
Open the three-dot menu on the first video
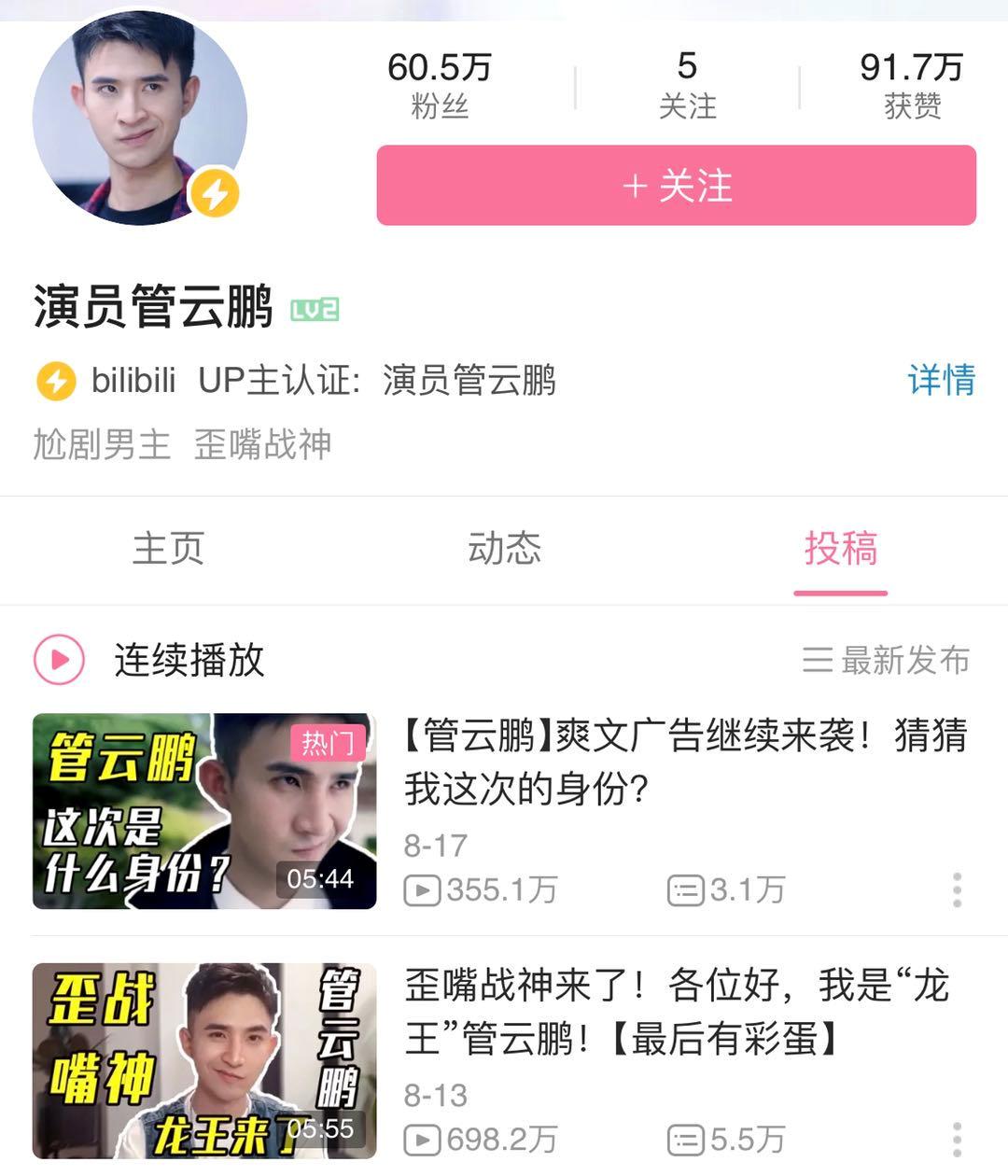[x=957, y=890]
